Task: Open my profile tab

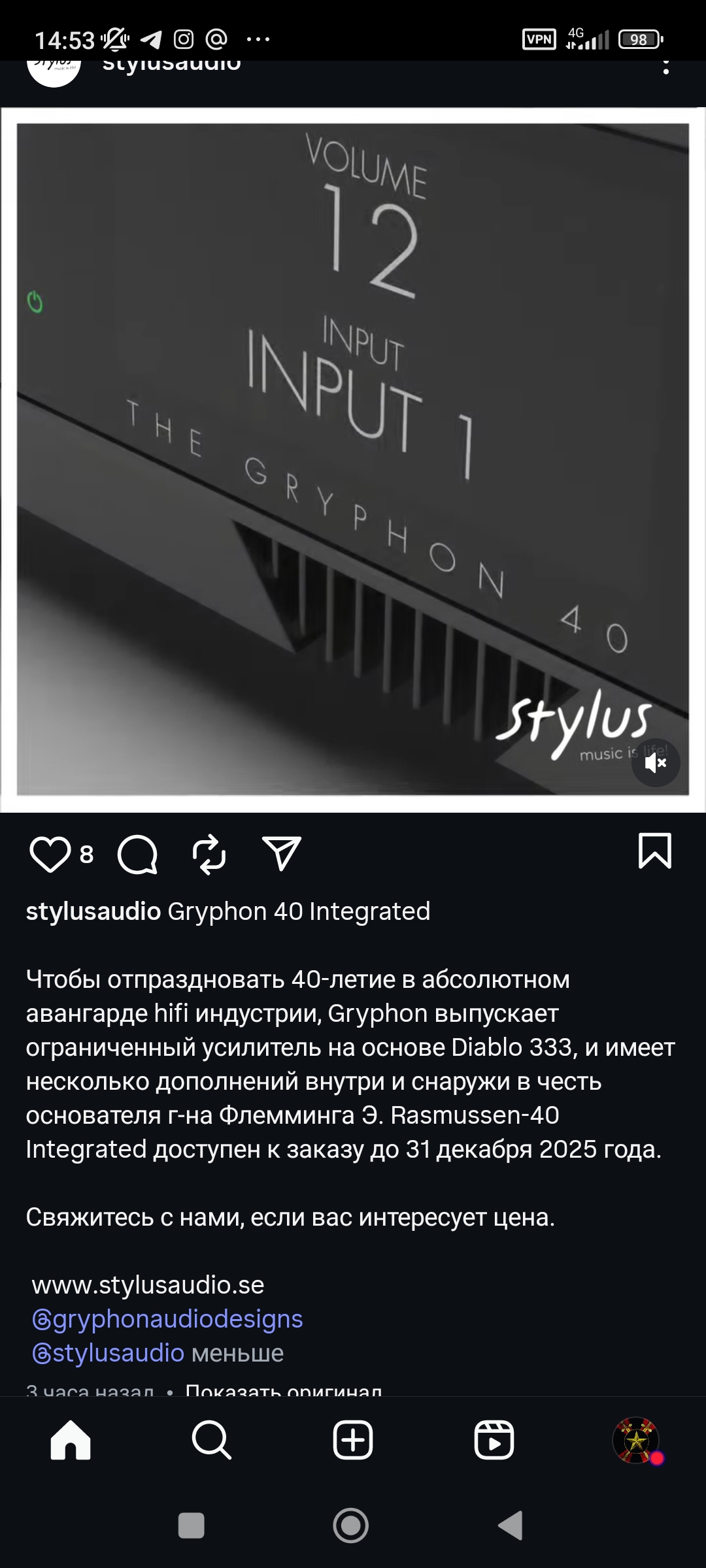Action: coord(635,1440)
